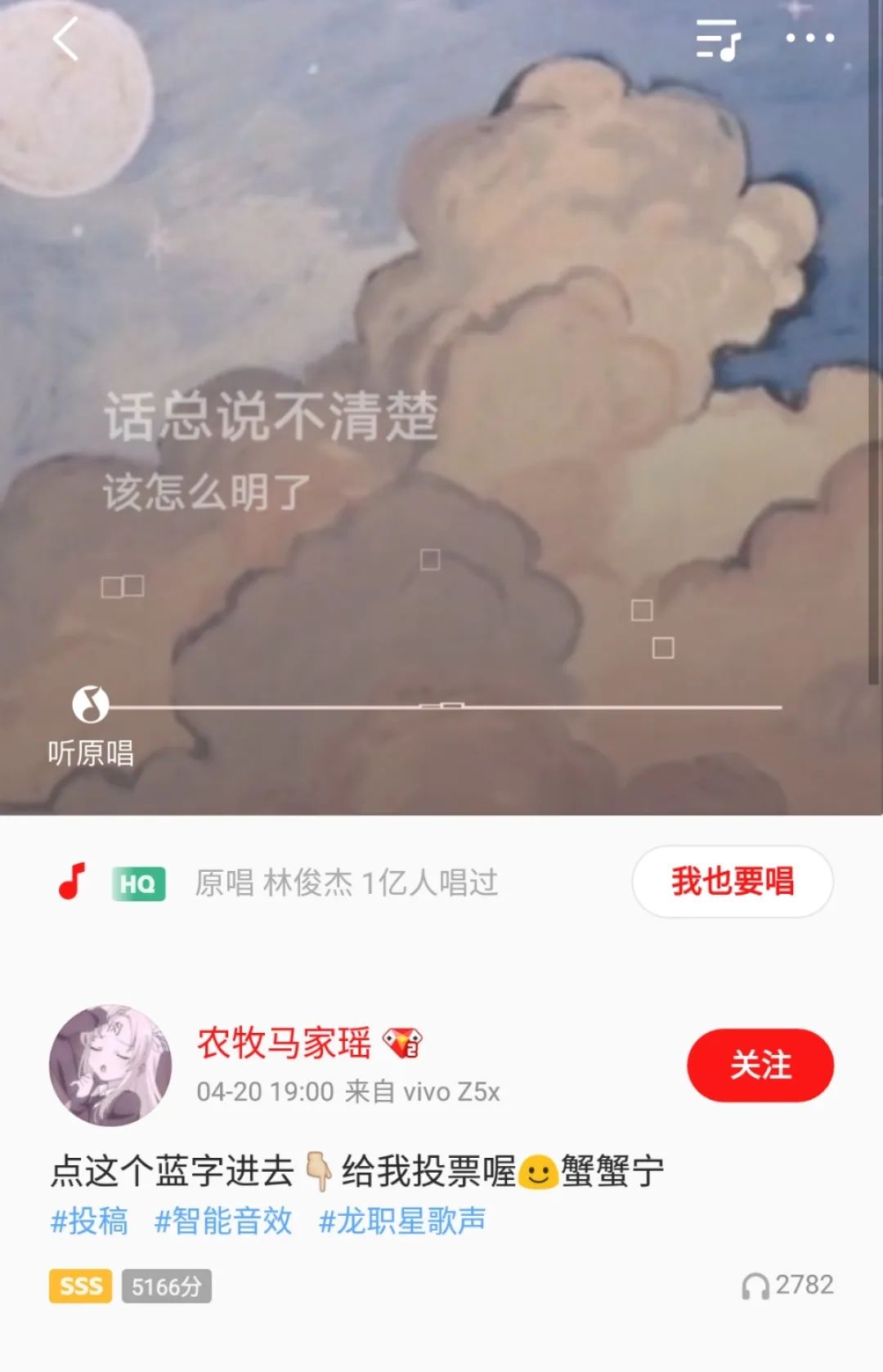The height and width of the screenshot is (1372, 883).
Task: Tap 我也要唱 to sing this song
Action: tap(732, 882)
